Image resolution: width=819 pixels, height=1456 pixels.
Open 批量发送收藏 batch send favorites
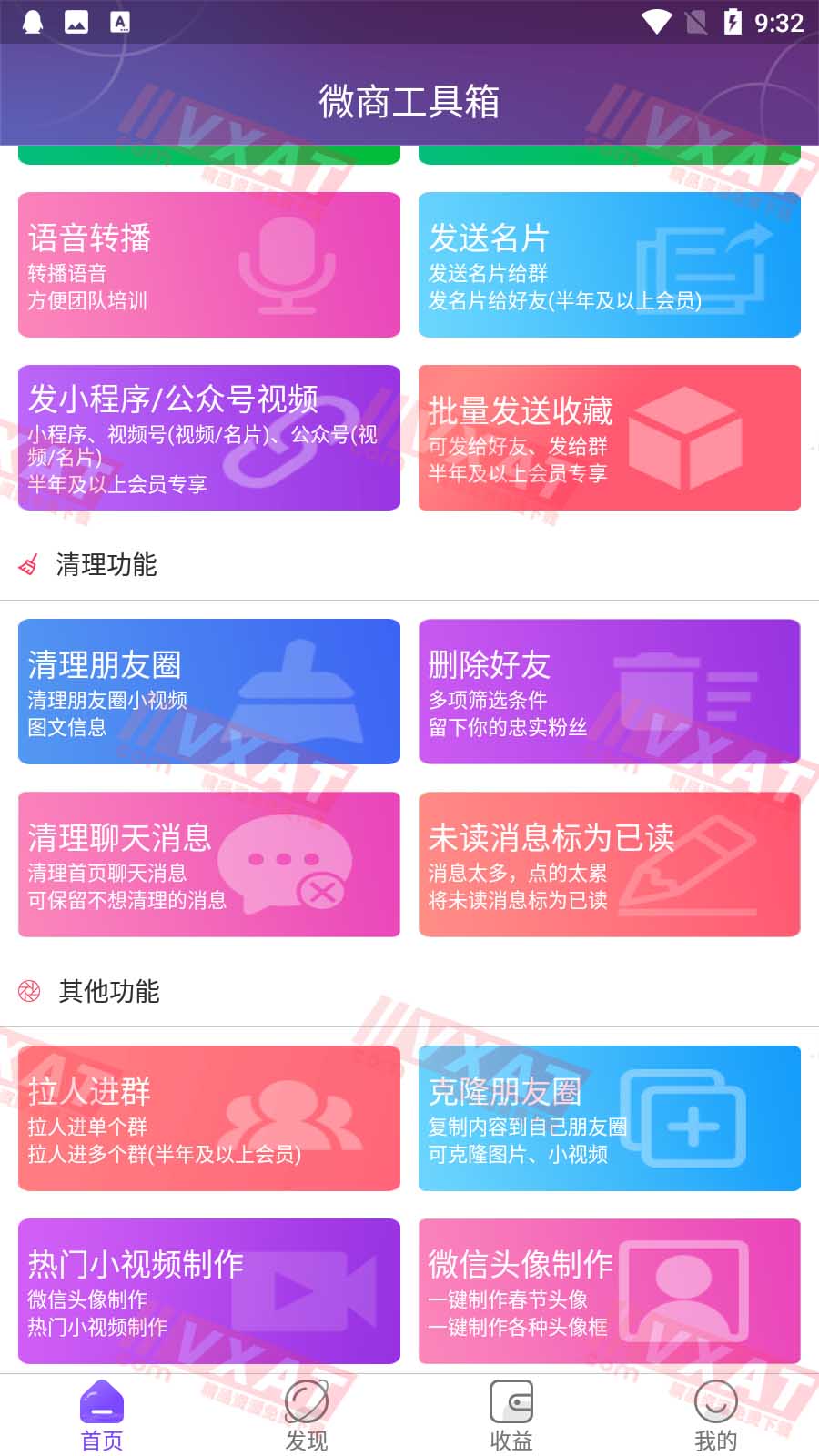[x=610, y=438]
